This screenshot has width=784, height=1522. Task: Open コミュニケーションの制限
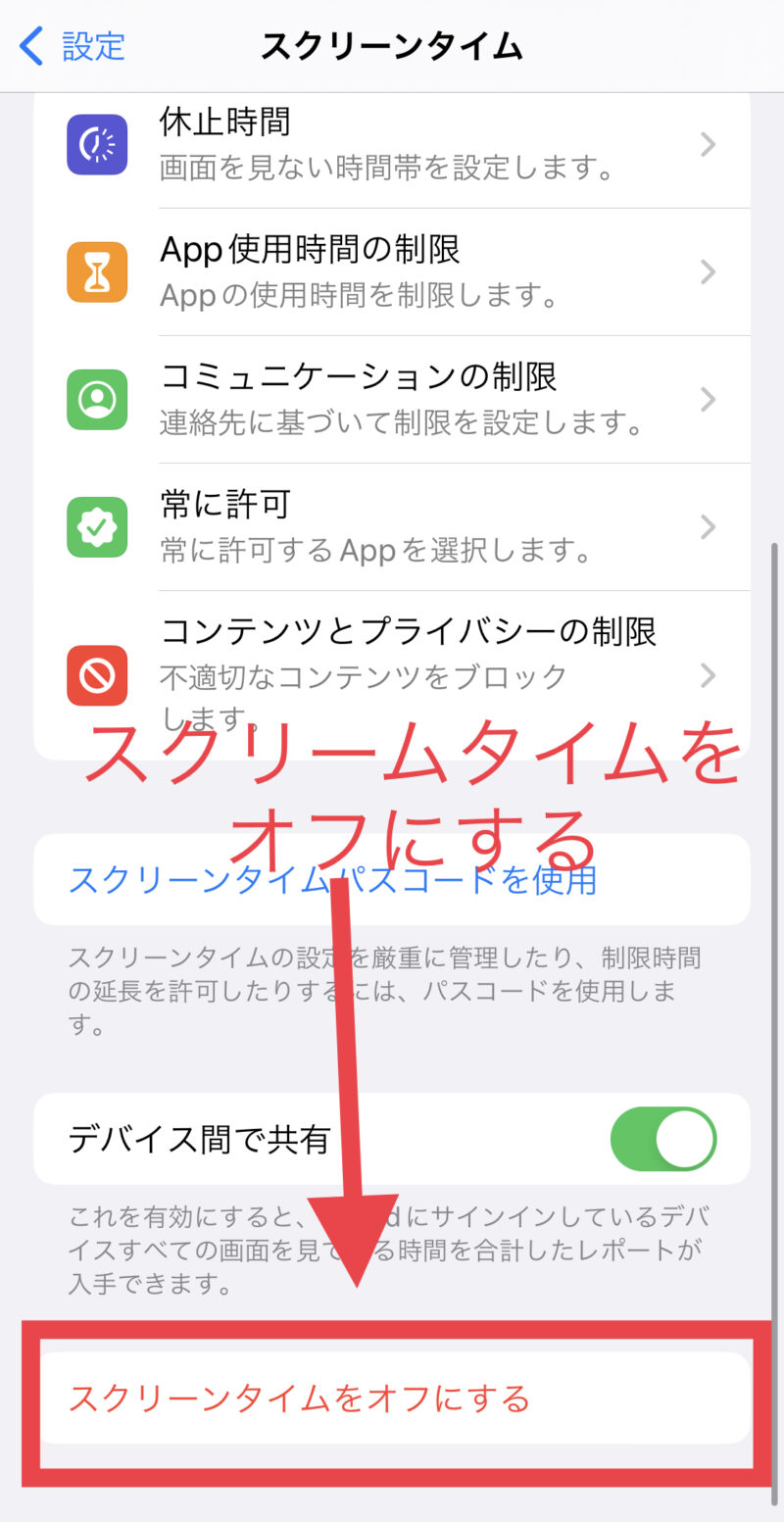(392, 399)
